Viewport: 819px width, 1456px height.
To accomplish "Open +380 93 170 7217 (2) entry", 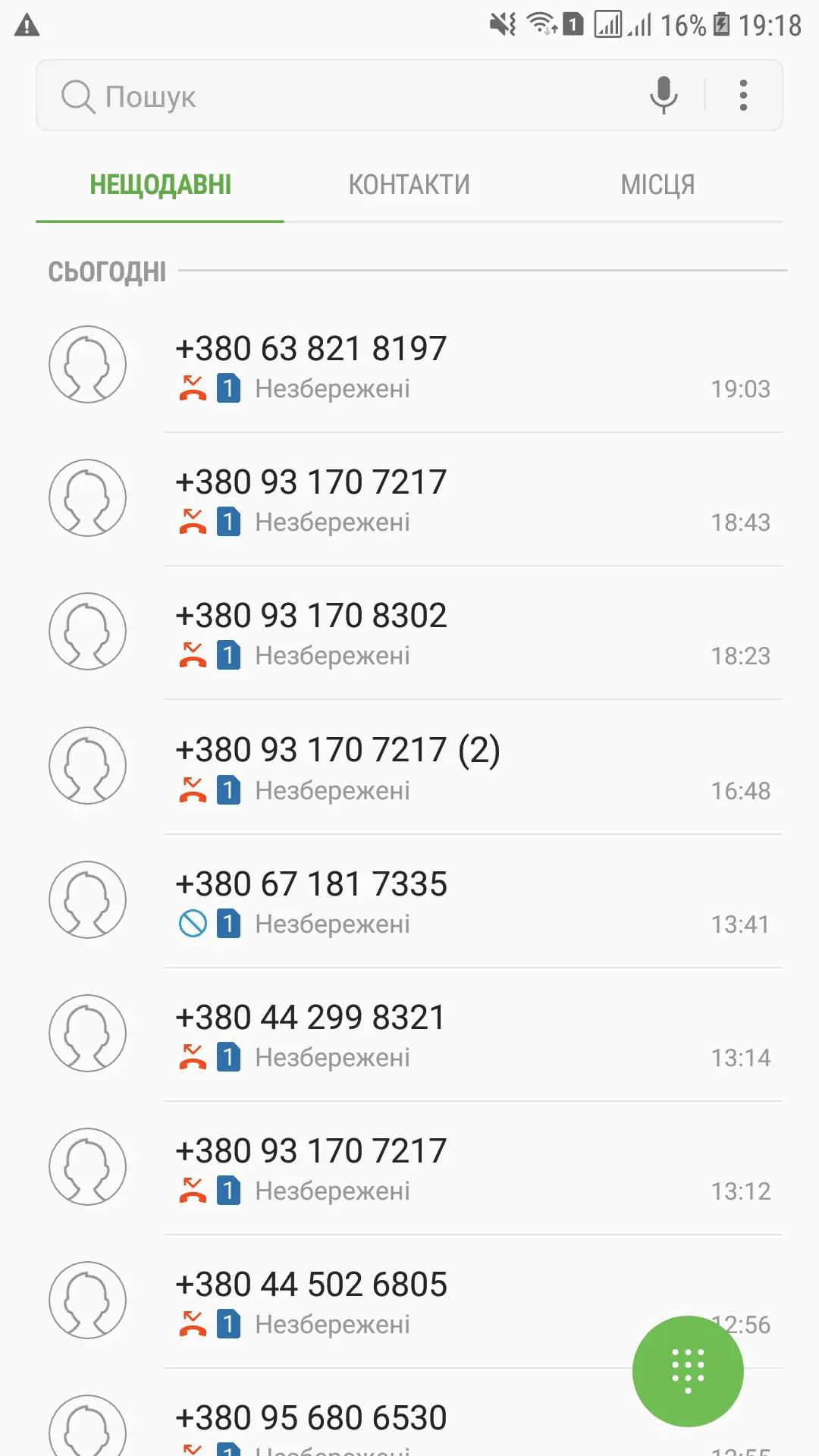I will [x=455, y=767].
